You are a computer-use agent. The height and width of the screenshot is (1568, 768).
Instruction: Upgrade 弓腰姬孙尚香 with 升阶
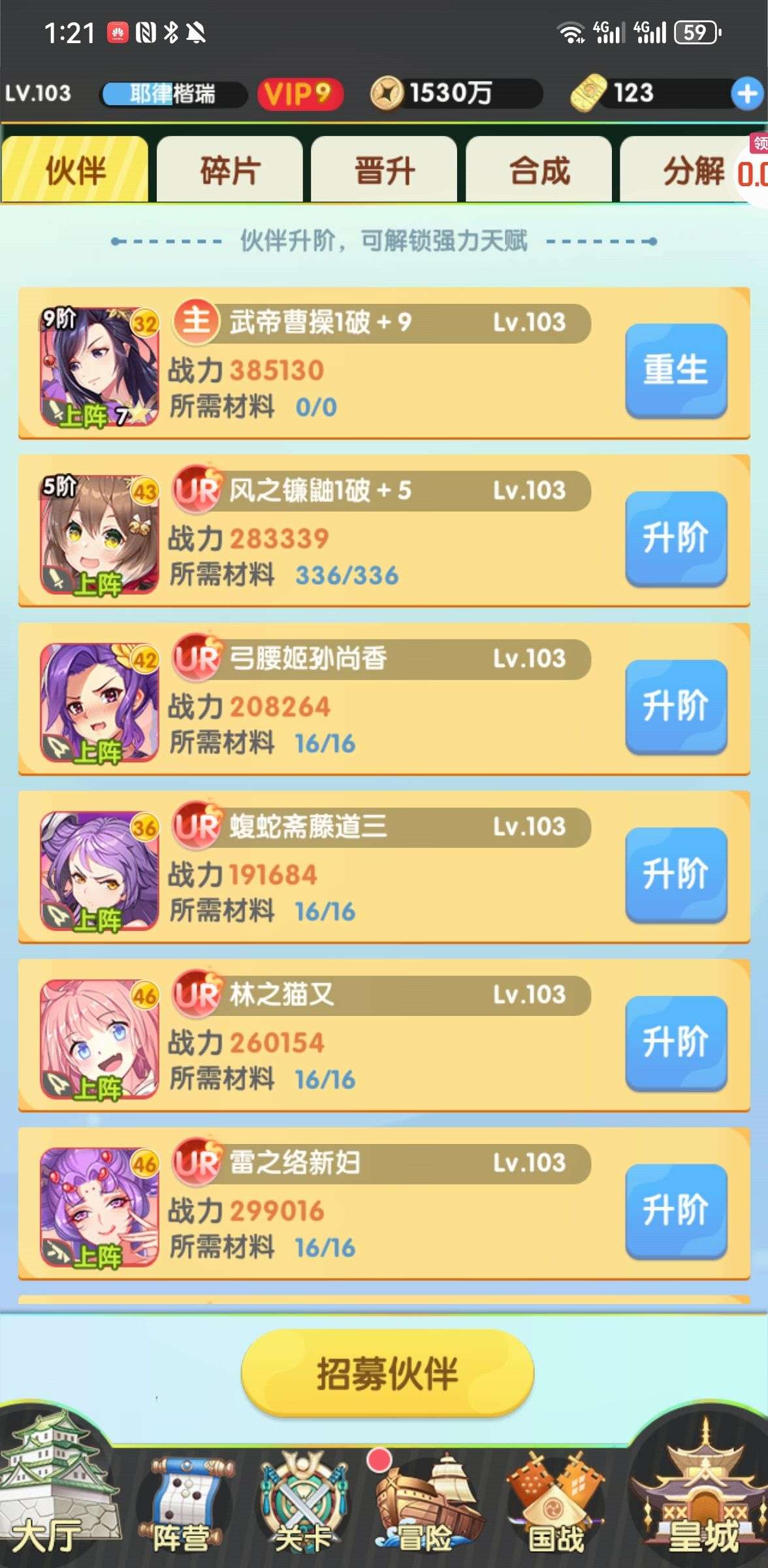(x=676, y=706)
